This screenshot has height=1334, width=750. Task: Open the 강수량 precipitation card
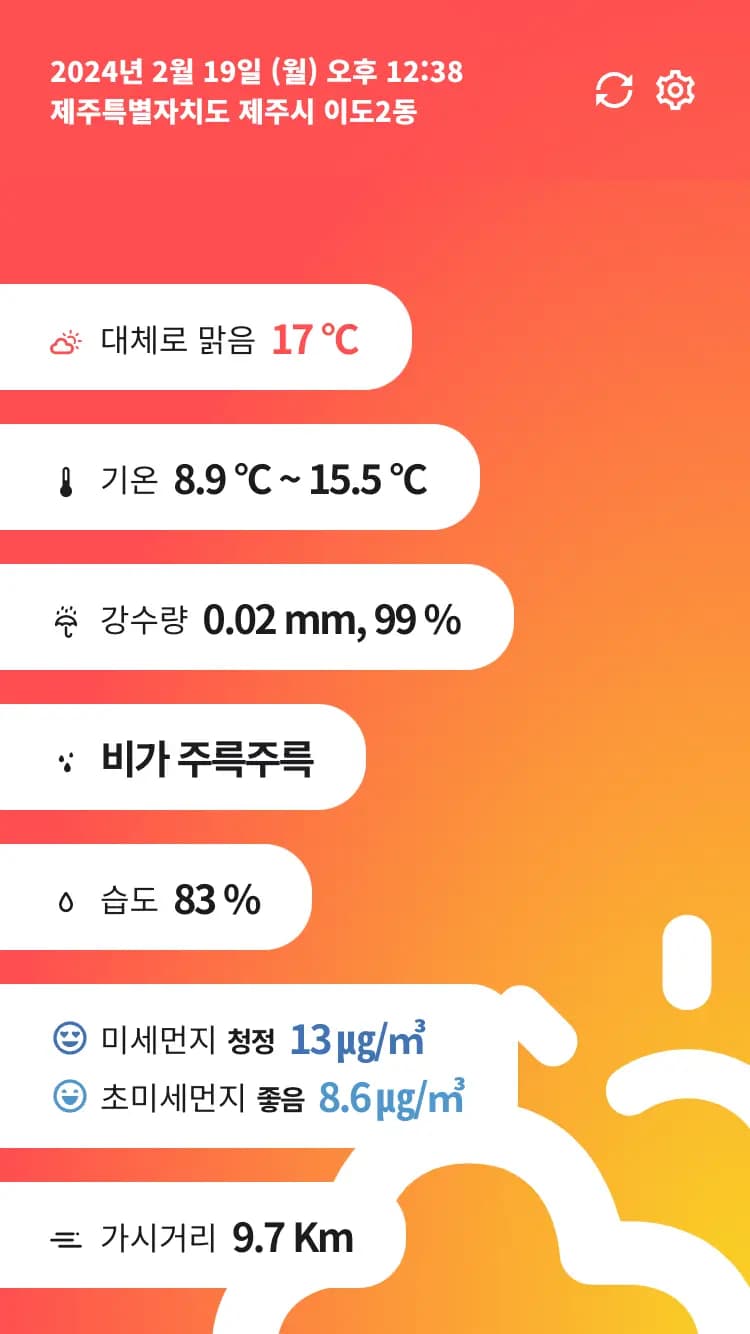(256, 617)
